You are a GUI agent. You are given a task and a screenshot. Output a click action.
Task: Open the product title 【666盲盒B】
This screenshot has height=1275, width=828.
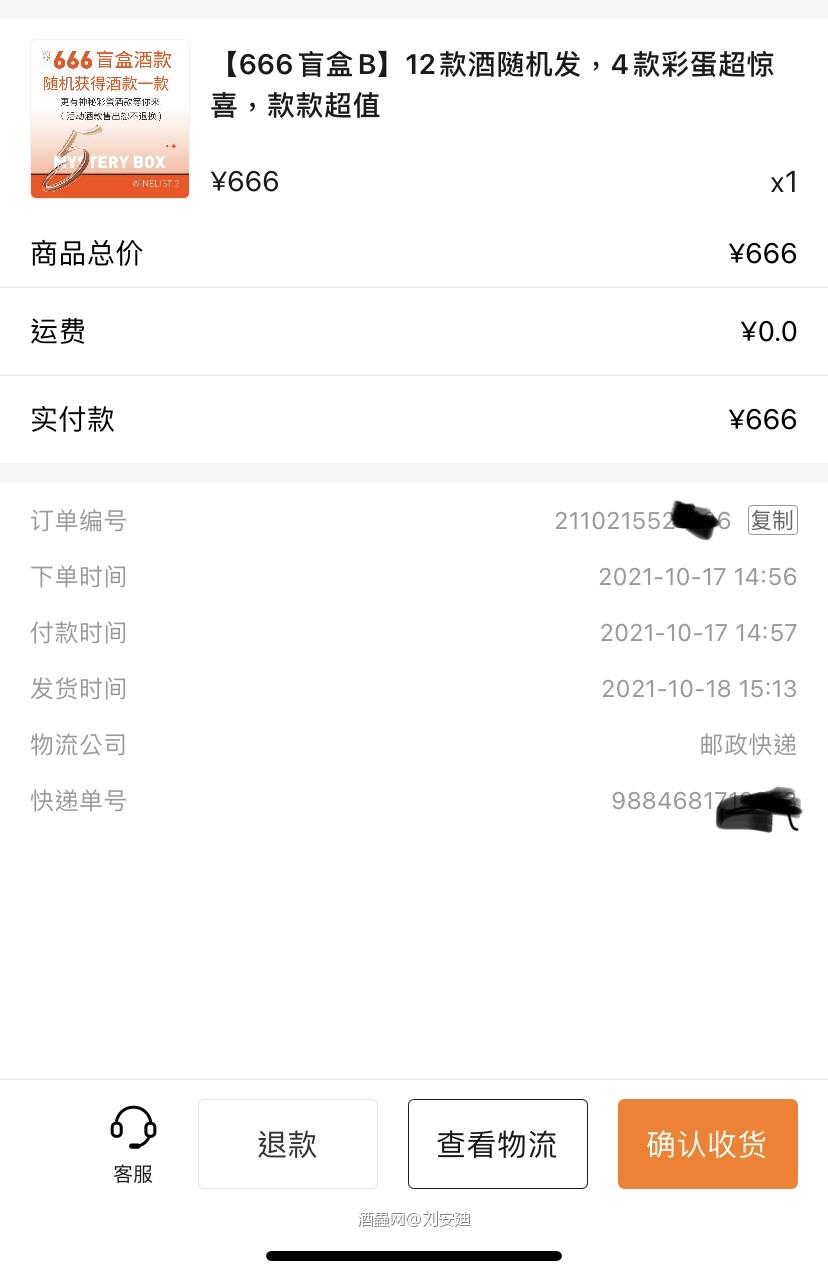(490, 85)
